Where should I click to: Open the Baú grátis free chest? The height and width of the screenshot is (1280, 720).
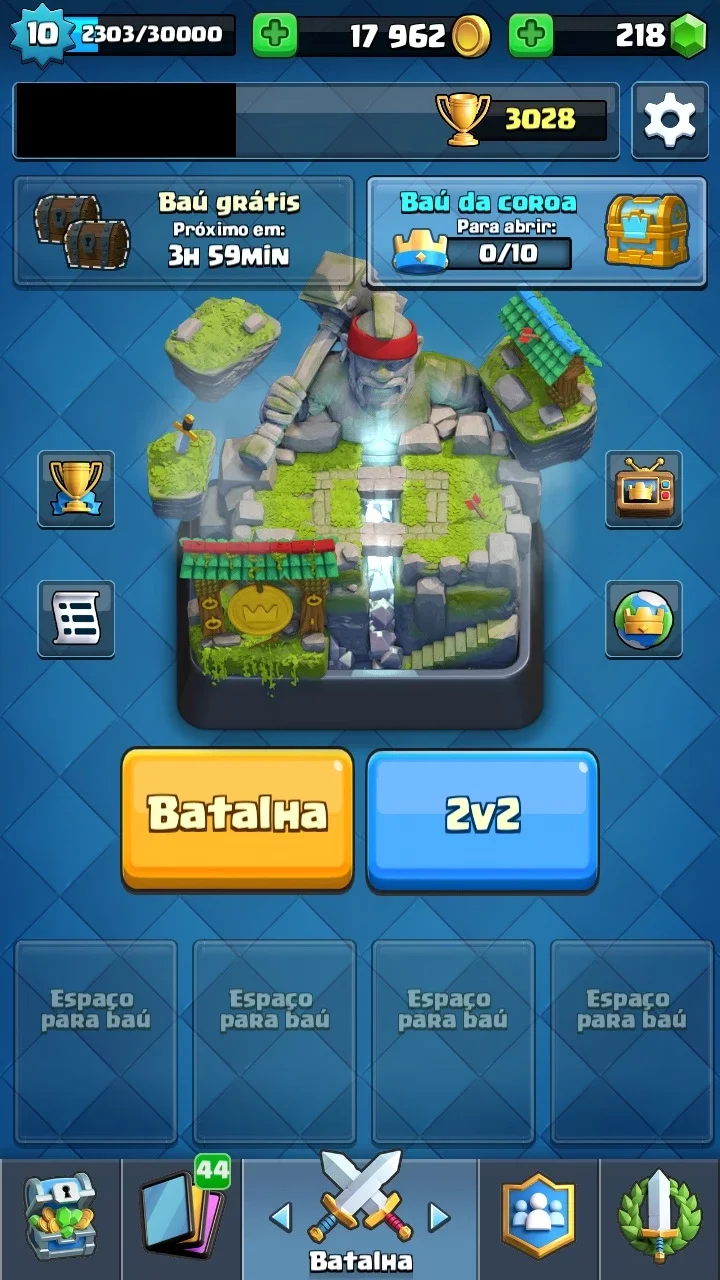coord(184,231)
